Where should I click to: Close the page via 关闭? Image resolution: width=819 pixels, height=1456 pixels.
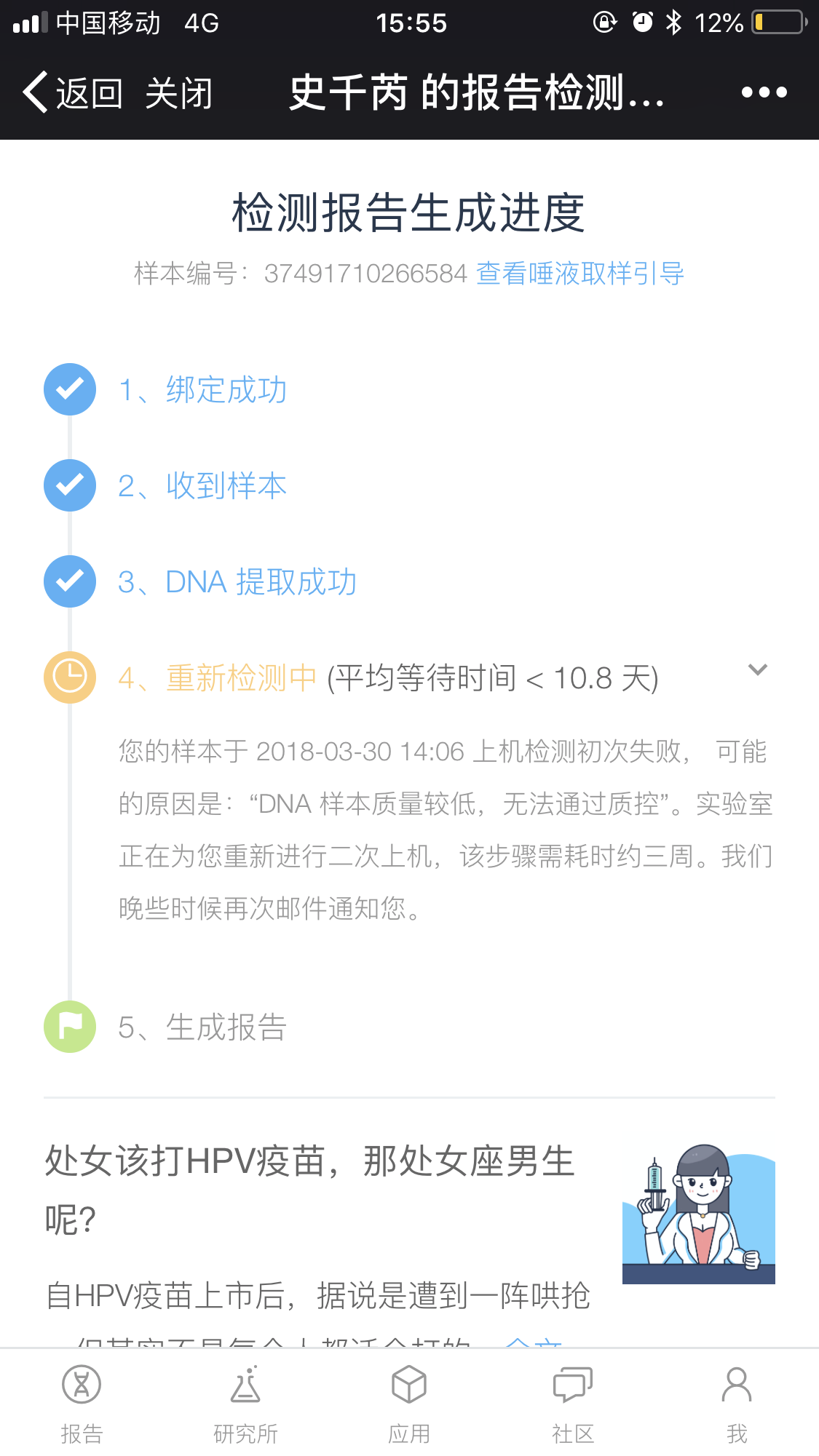178,93
